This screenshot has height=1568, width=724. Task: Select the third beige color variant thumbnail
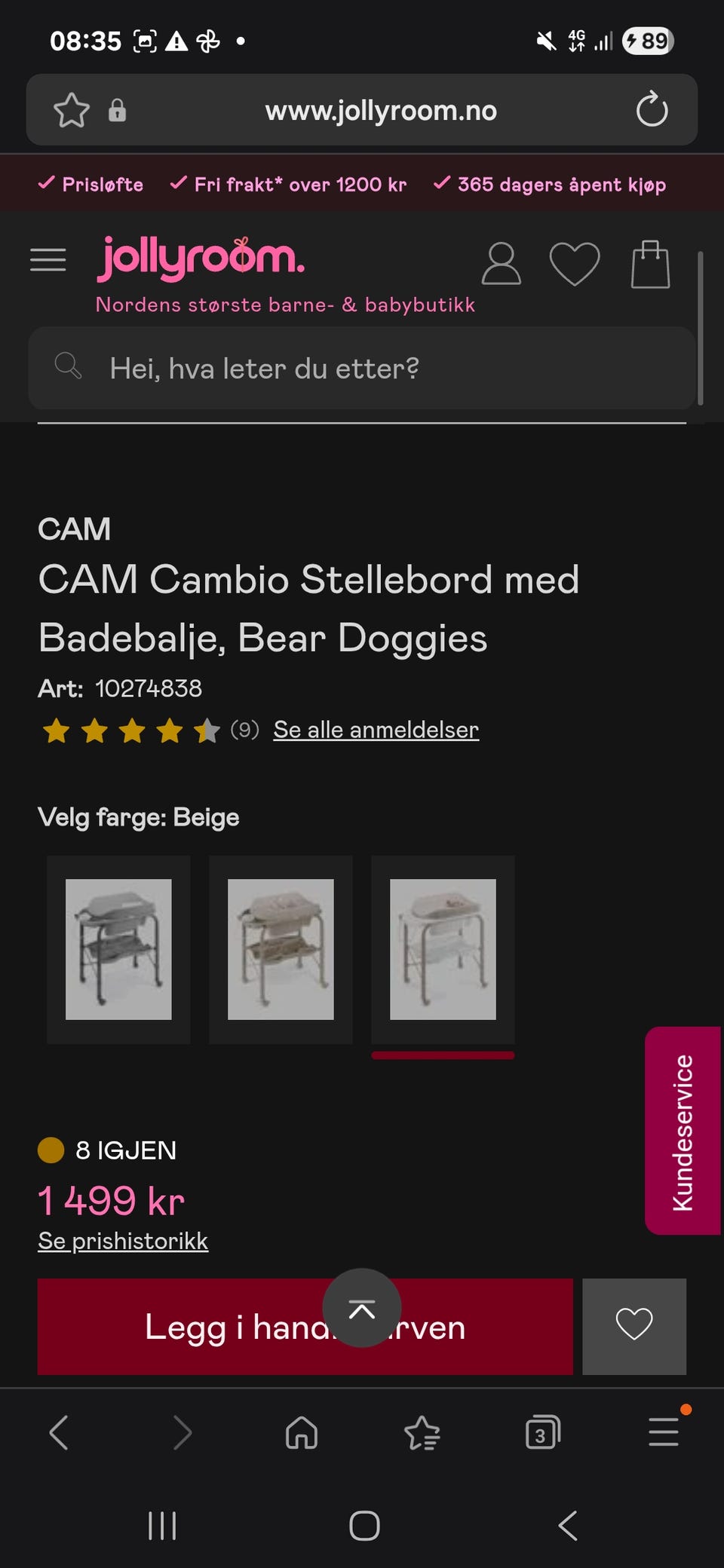click(x=442, y=950)
